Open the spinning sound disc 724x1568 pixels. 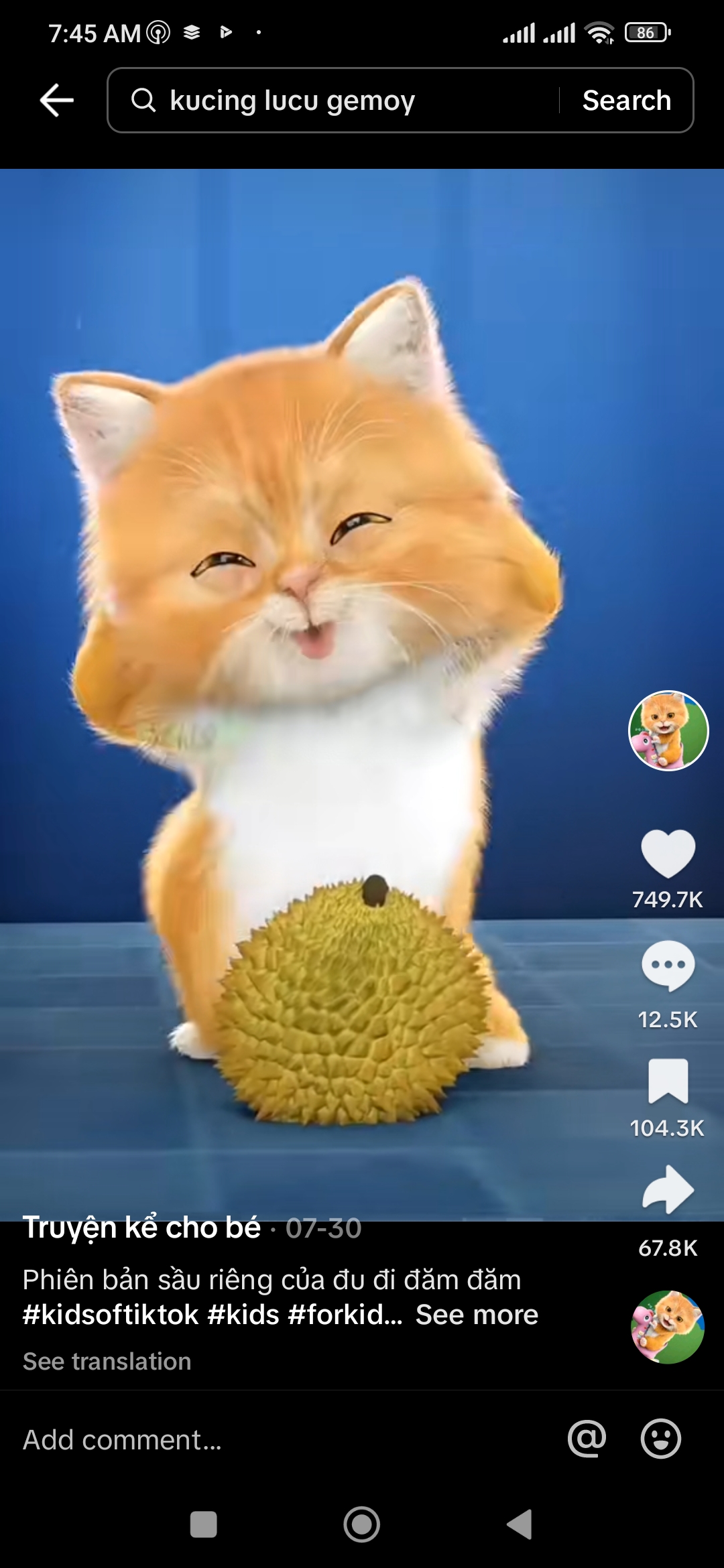tap(668, 1327)
